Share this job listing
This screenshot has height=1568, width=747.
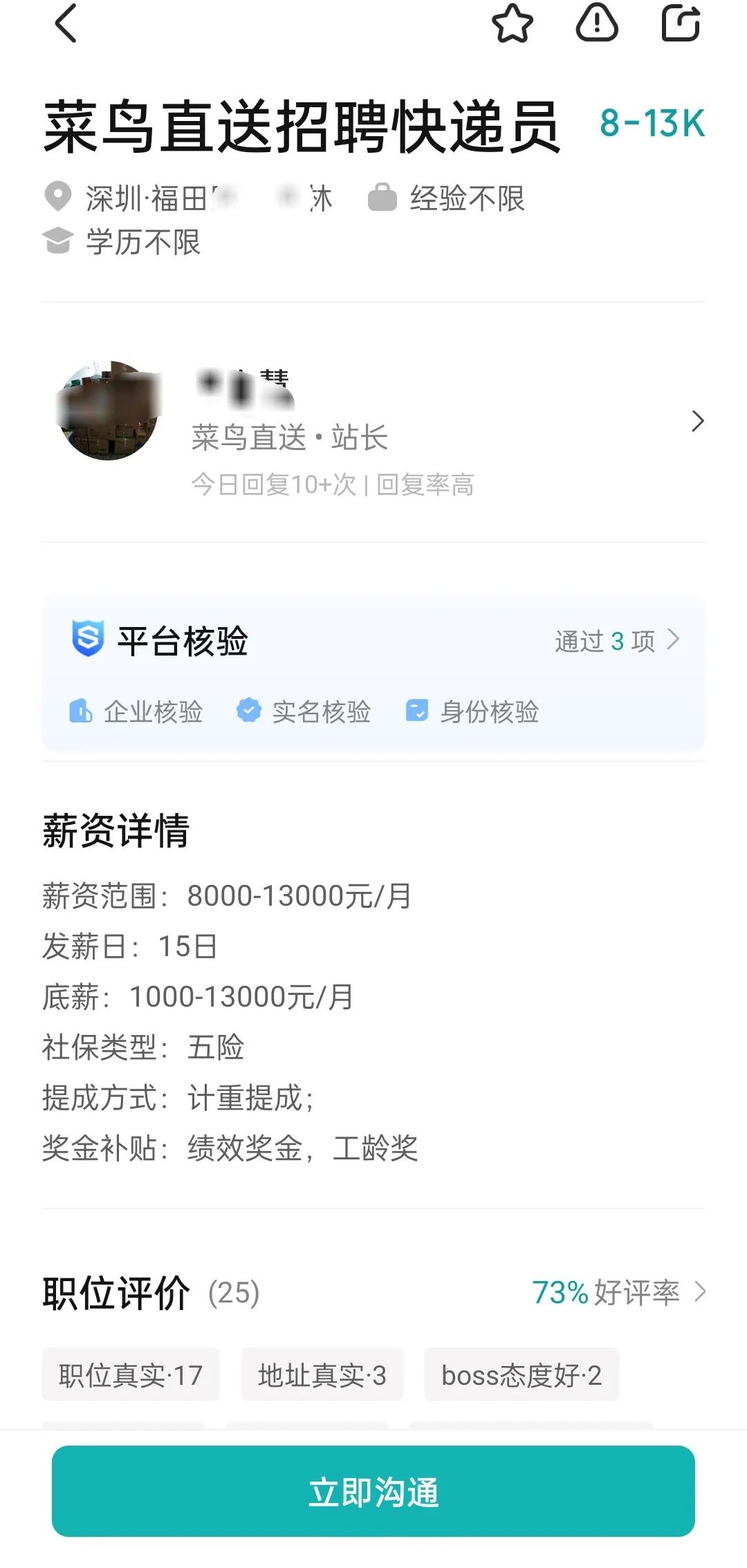click(x=681, y=24)
